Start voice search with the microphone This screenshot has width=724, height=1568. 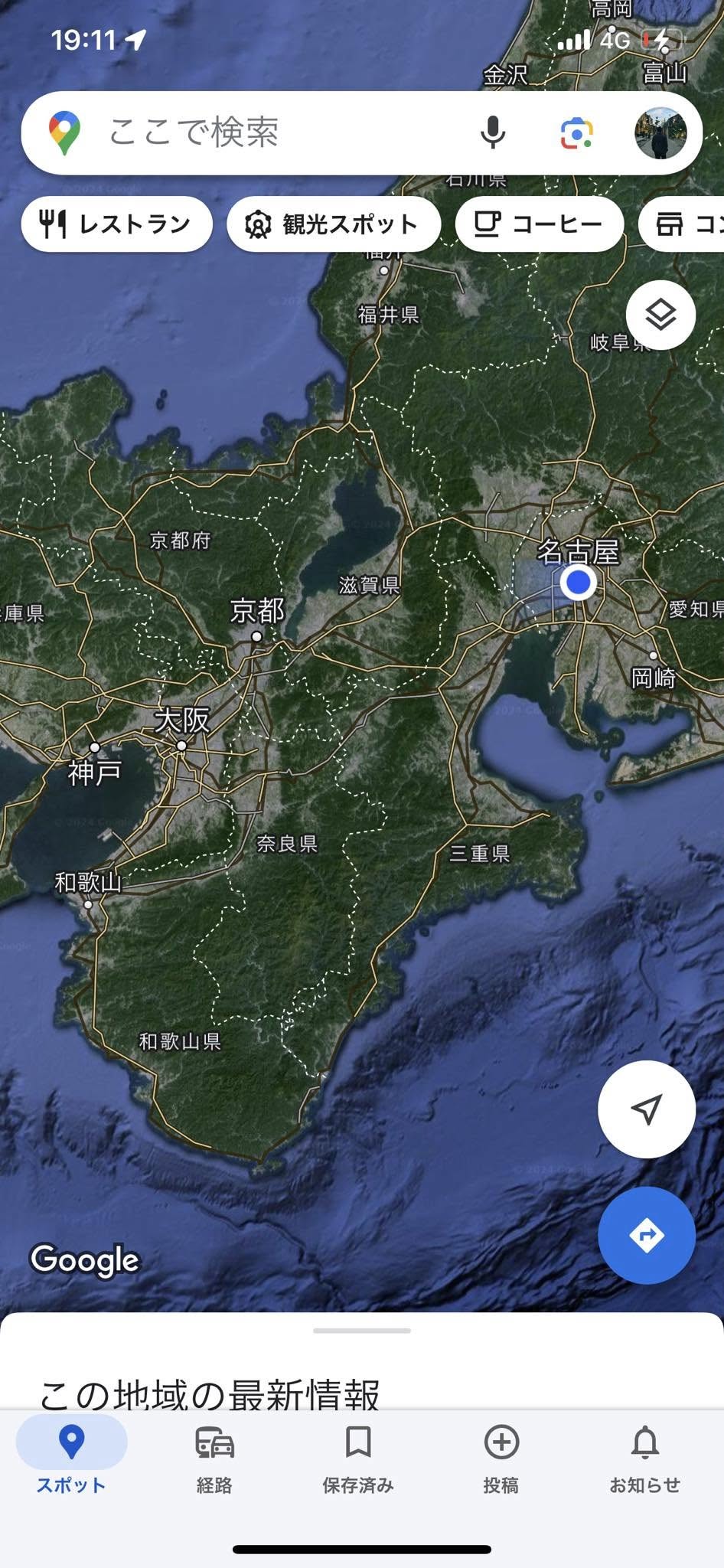pos(493,132)
